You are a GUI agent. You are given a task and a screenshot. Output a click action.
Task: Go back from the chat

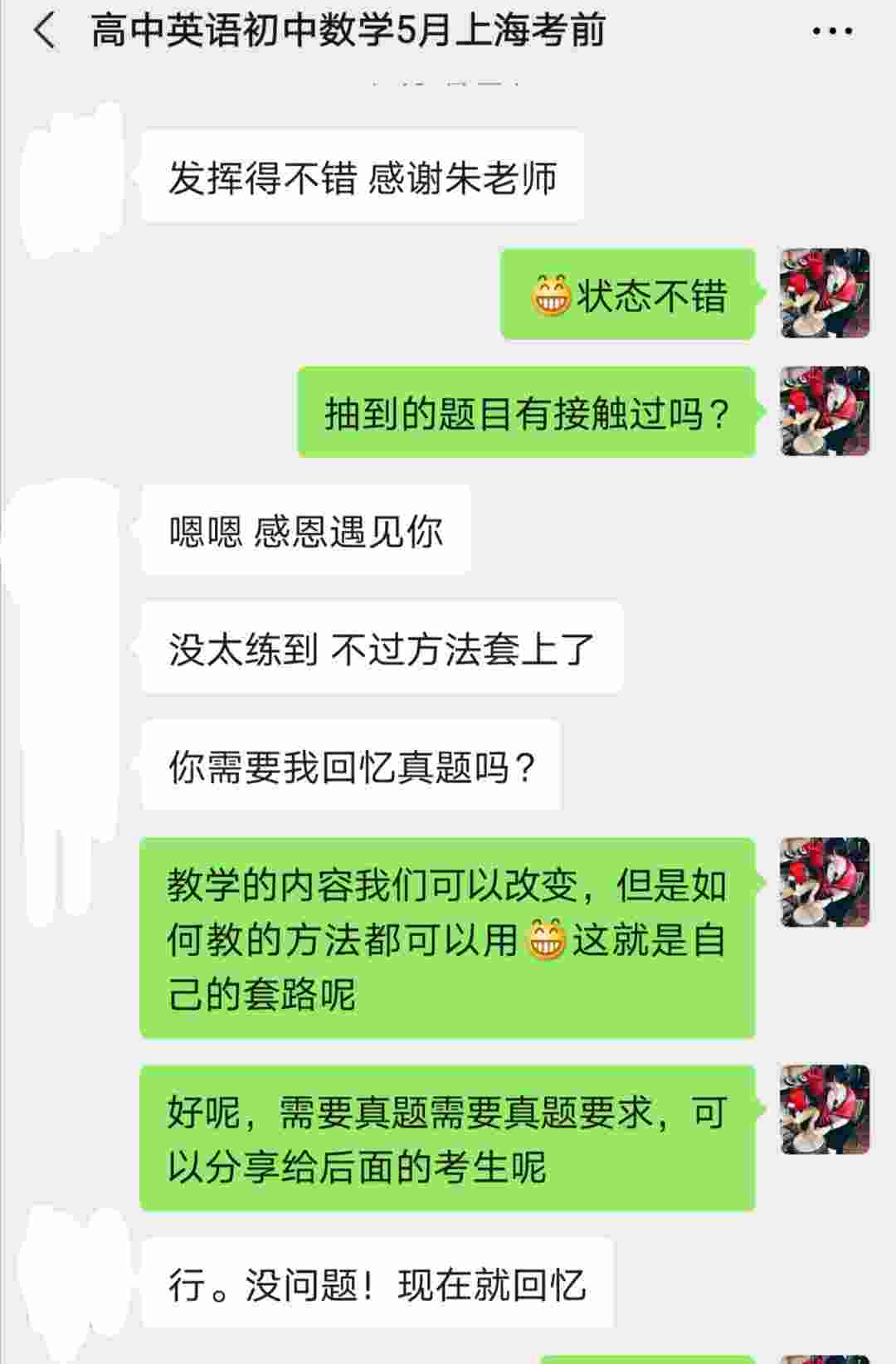pos(44,32)
